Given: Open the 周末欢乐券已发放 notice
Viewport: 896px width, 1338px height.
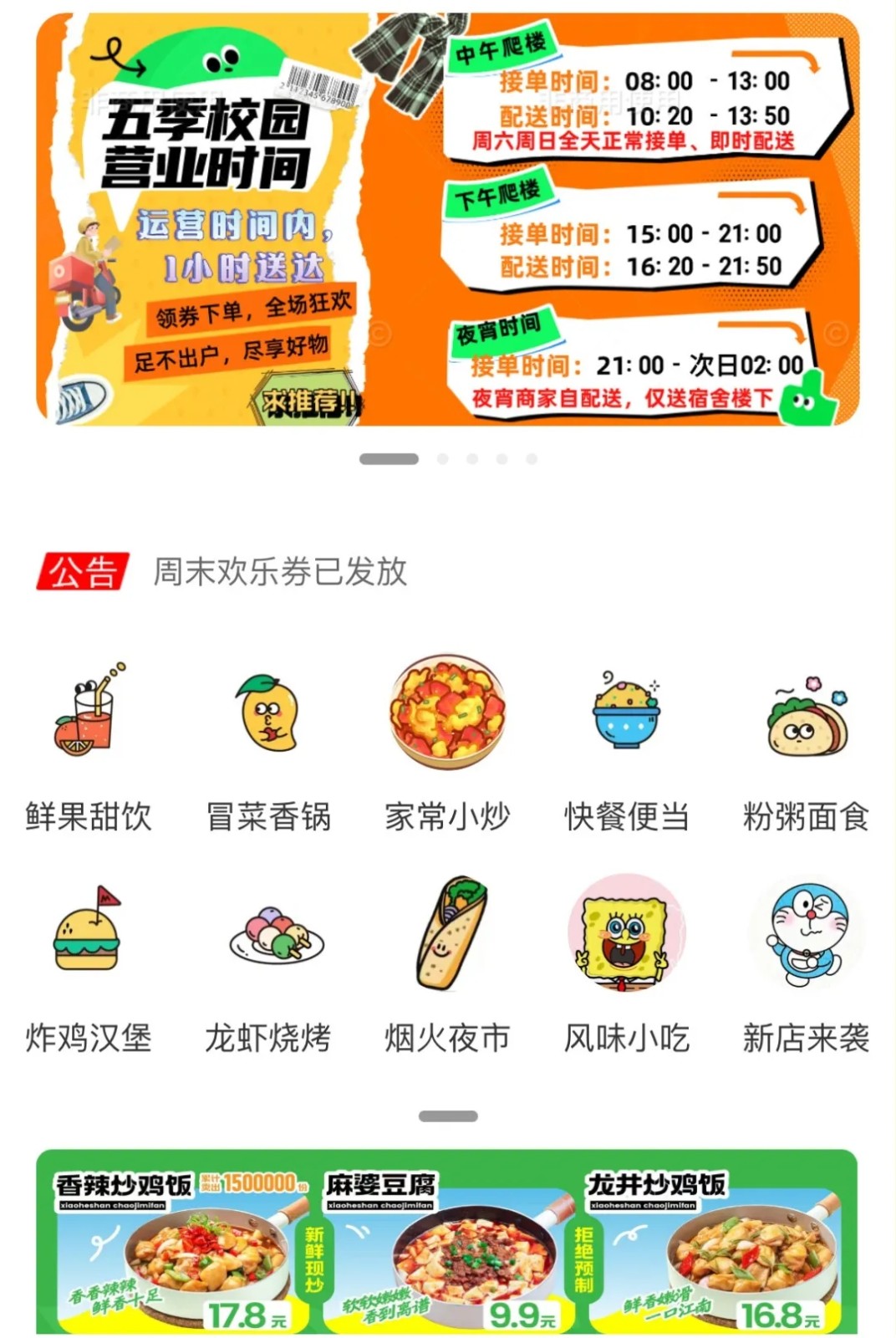Looking at the screenshot, I should 280,571.
